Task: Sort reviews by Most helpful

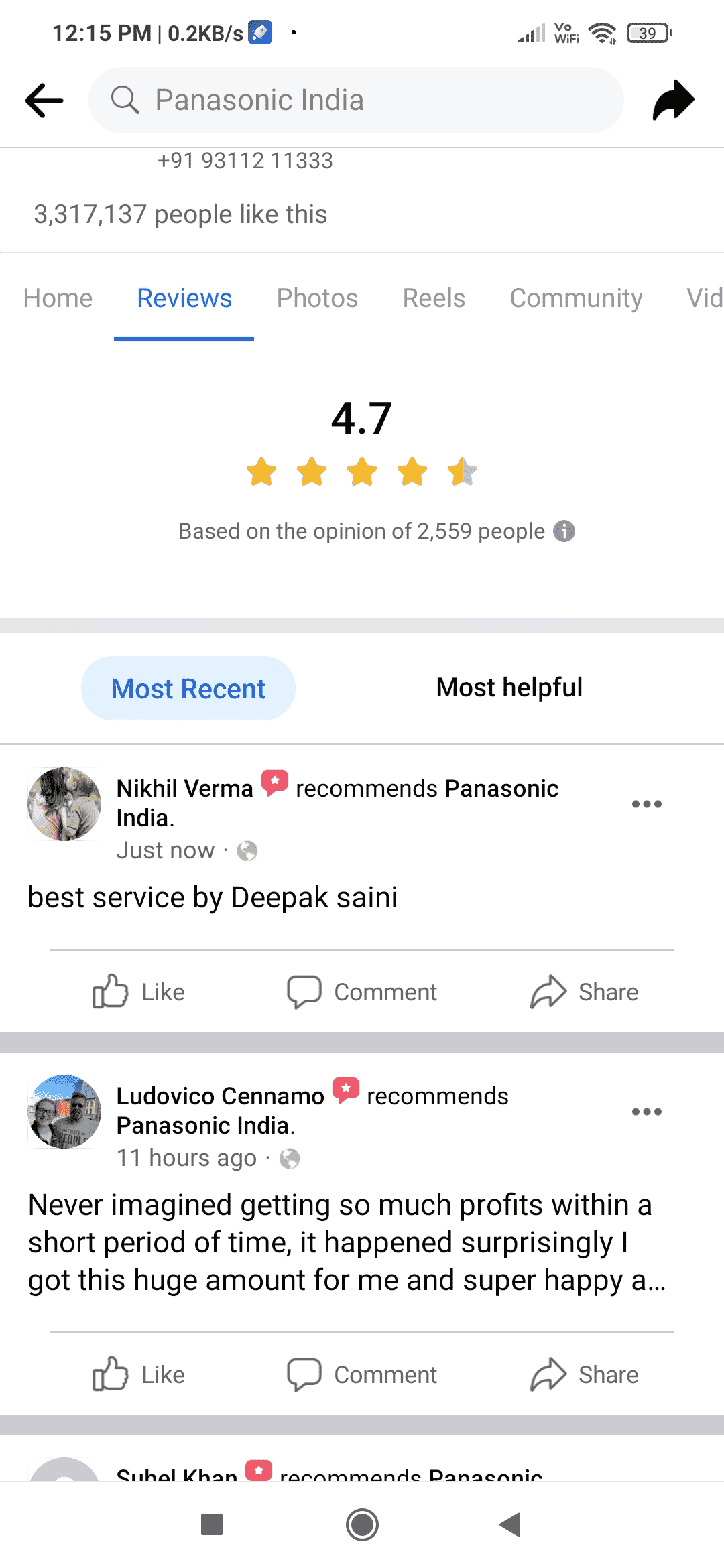Action: [x=509, y=688]
